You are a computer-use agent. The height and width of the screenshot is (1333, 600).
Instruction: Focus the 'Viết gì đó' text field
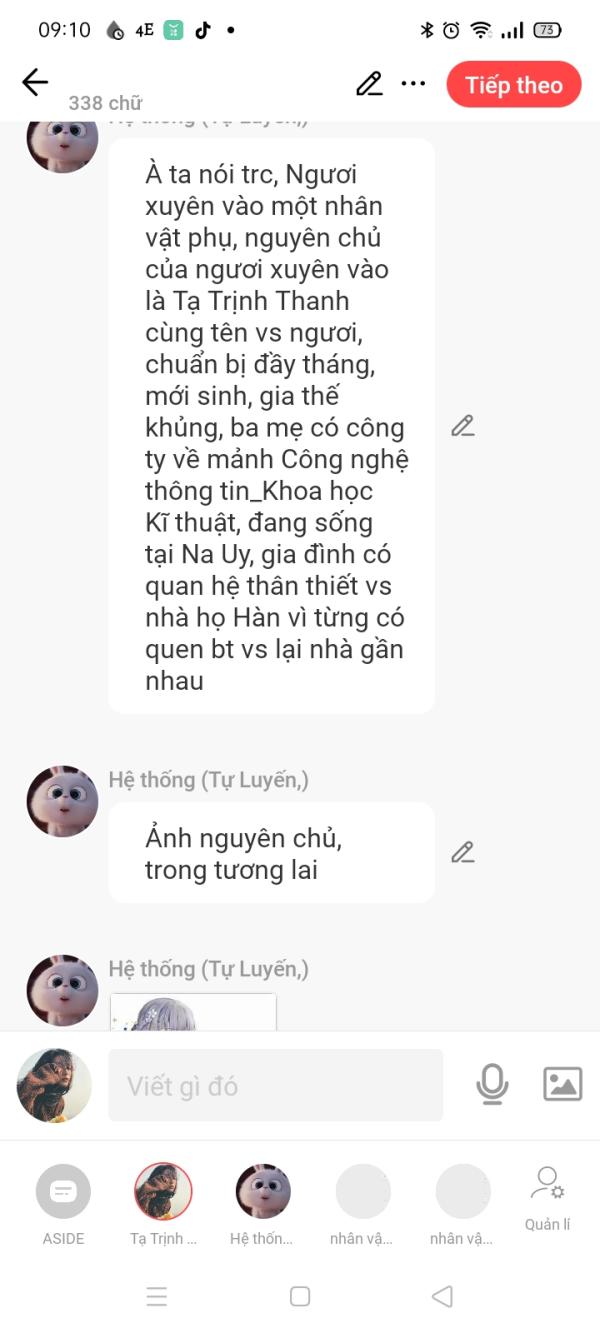[x=275, y=1085]
